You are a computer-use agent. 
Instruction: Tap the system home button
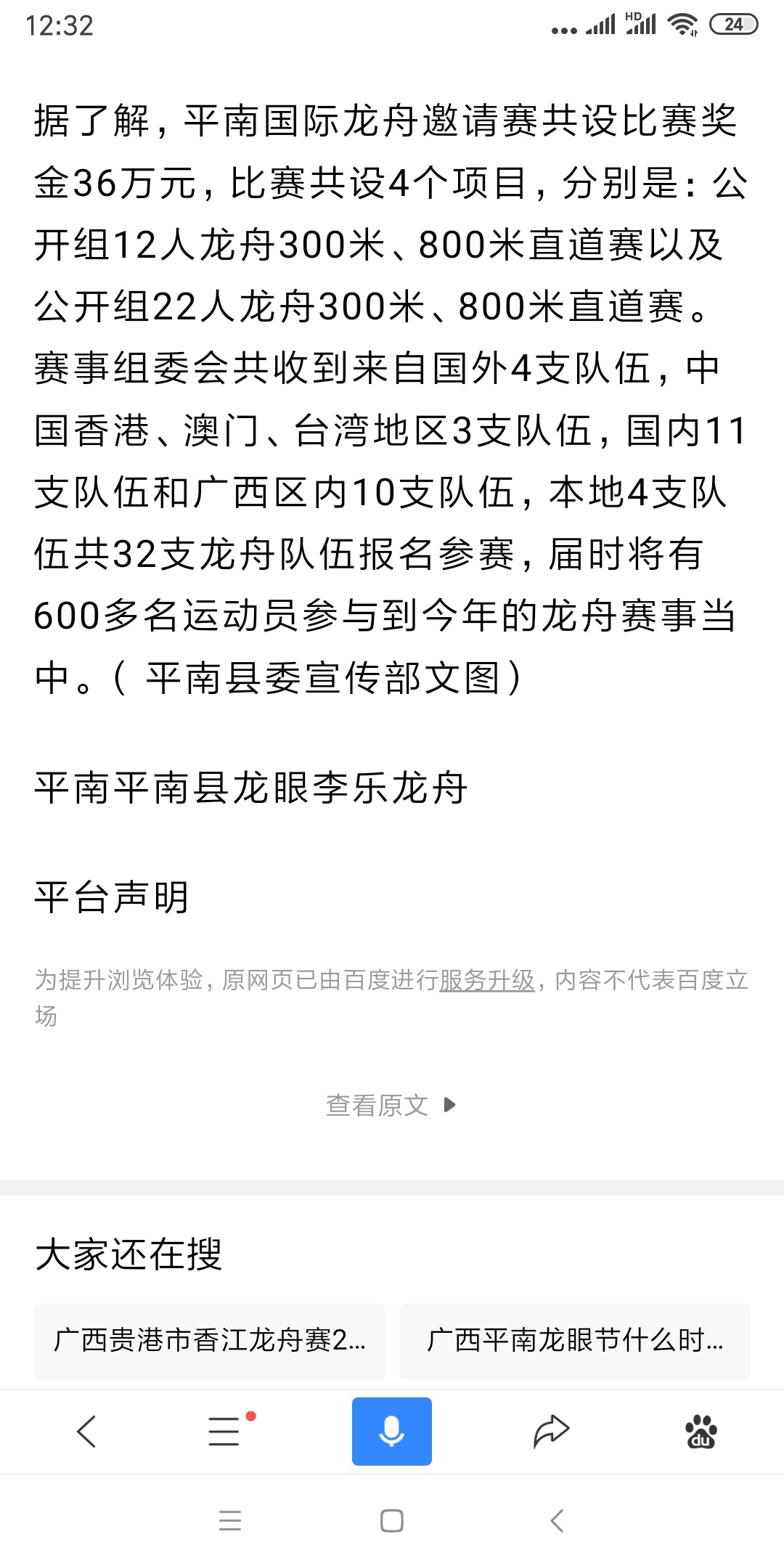coord(392,1521)
